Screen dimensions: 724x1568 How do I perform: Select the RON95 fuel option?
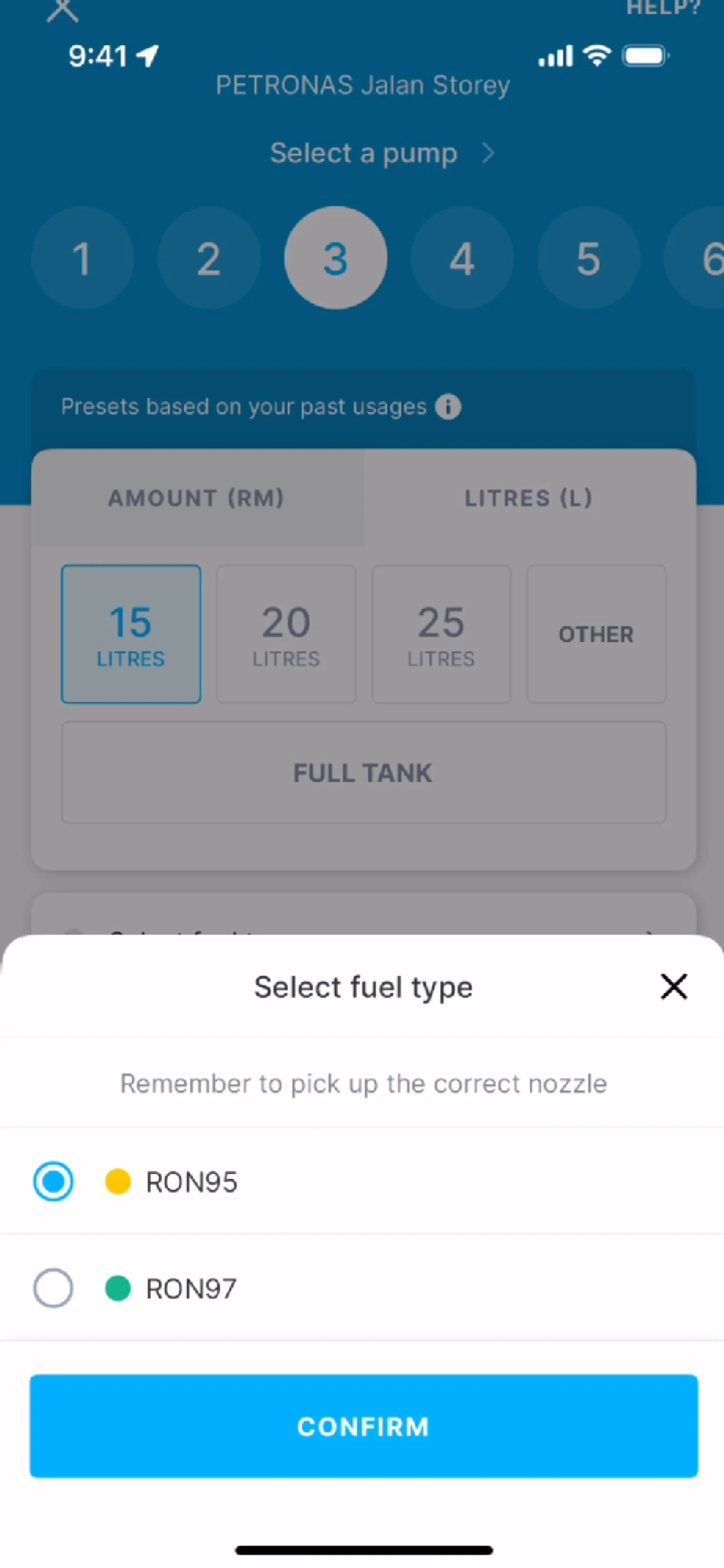tap(54, 1182)
